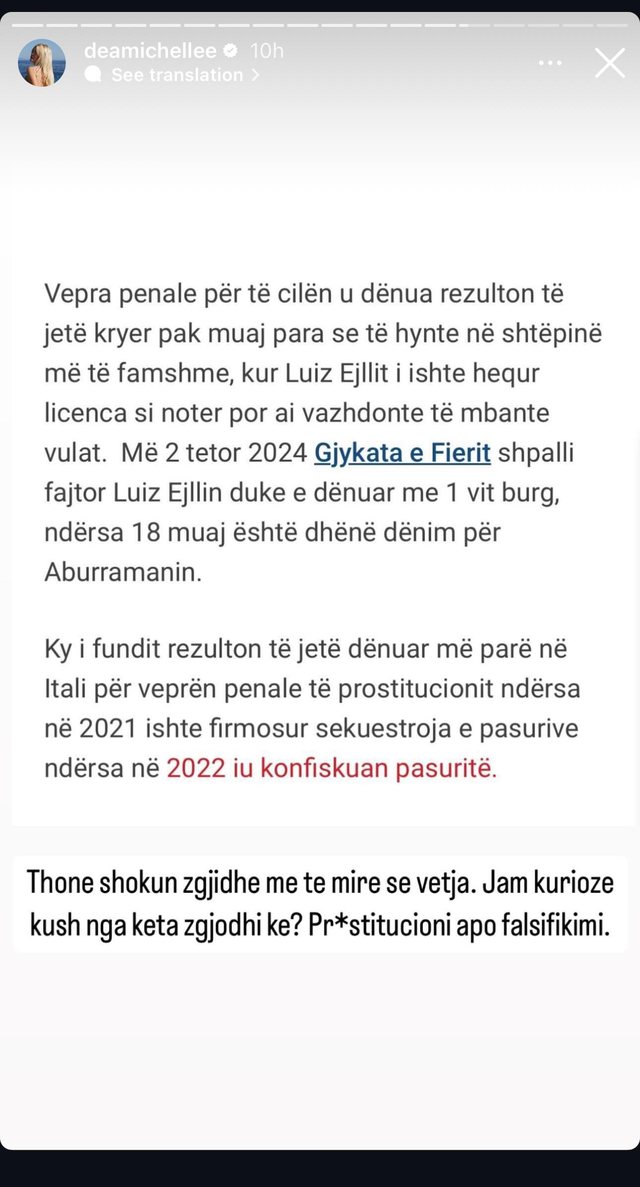640x1187 pixels.
Task: Open deamichellee's profile picture
Action: click(x=42, y=63)
